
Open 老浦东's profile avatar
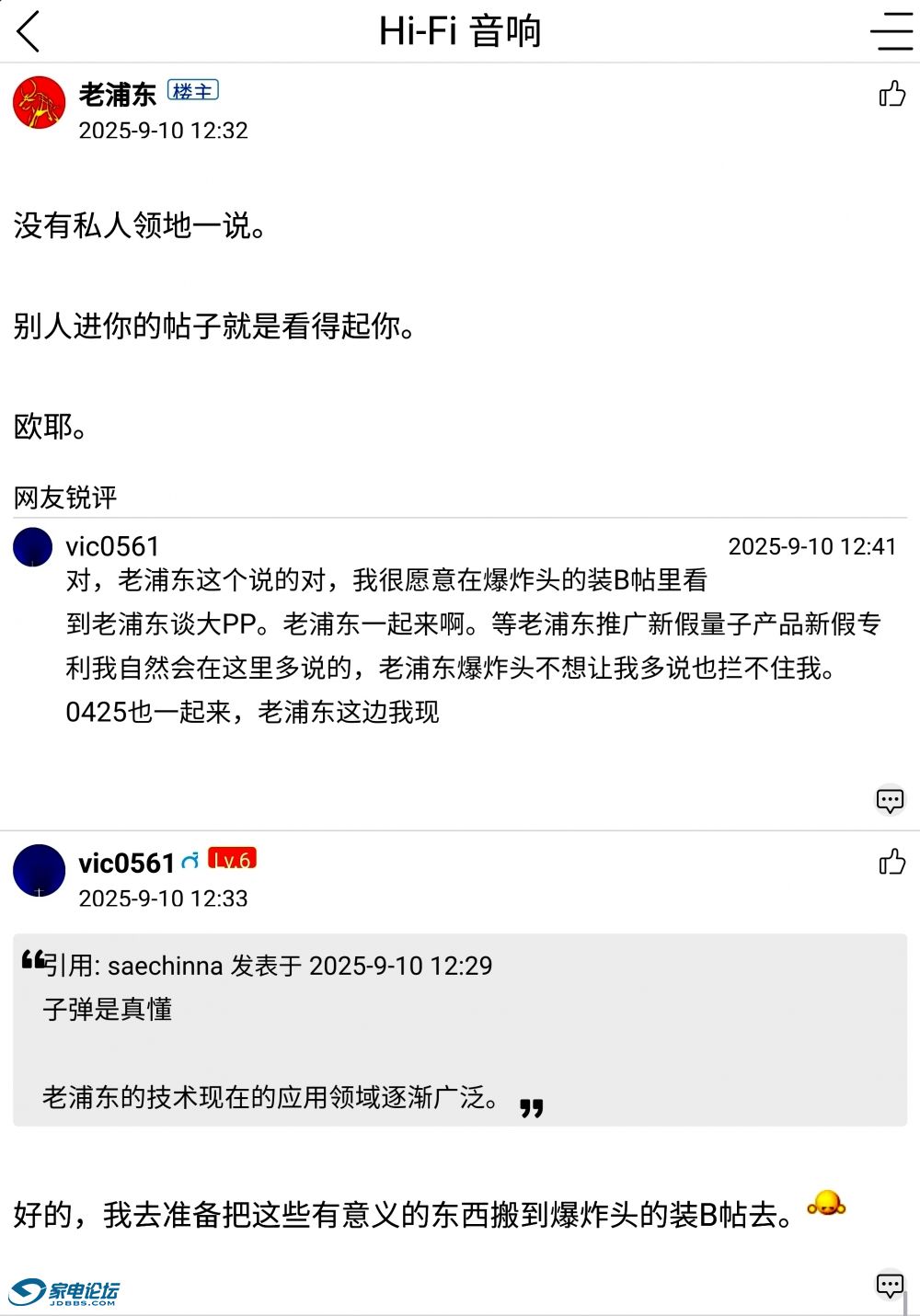pyautogui.click(x=39, y=103)
